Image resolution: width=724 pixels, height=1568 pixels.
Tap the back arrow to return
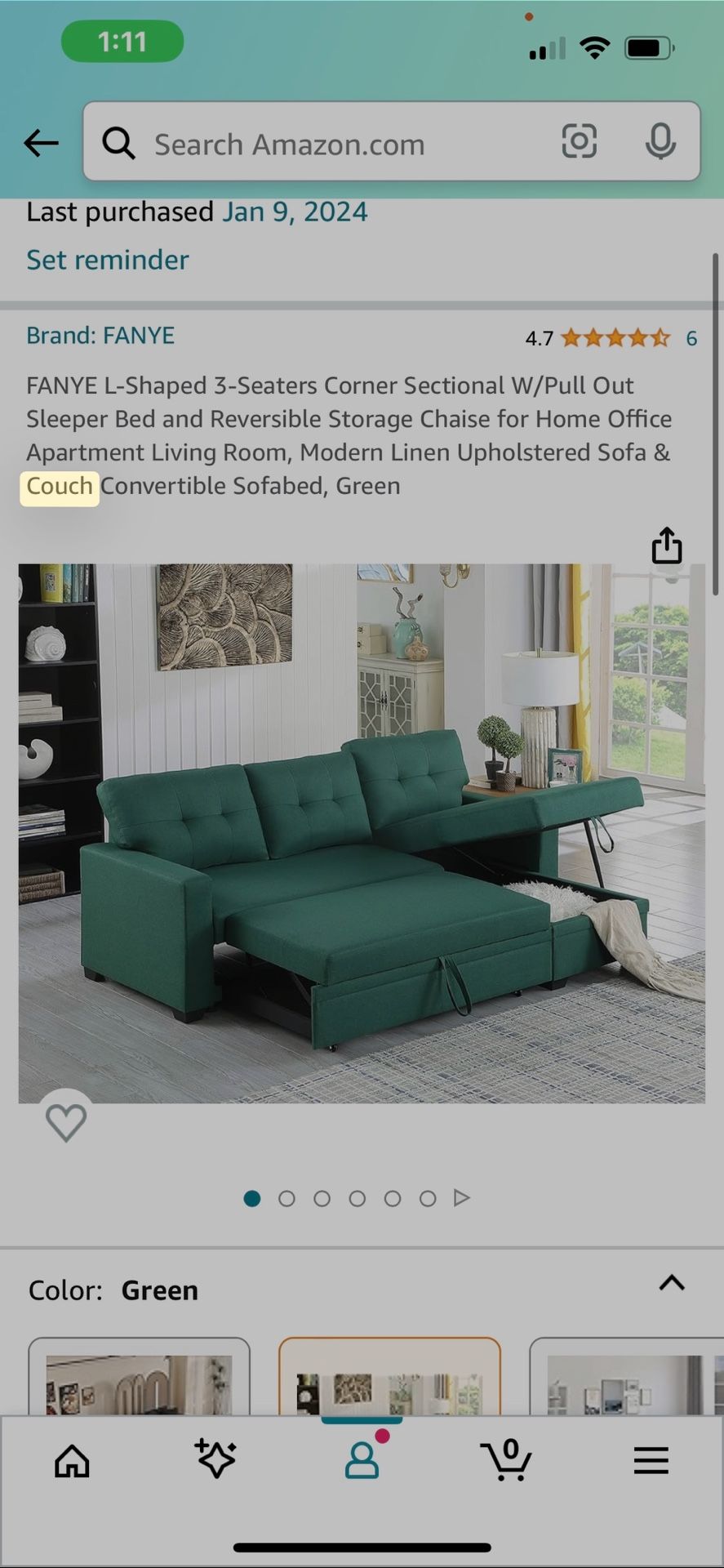tap(40, 142)
